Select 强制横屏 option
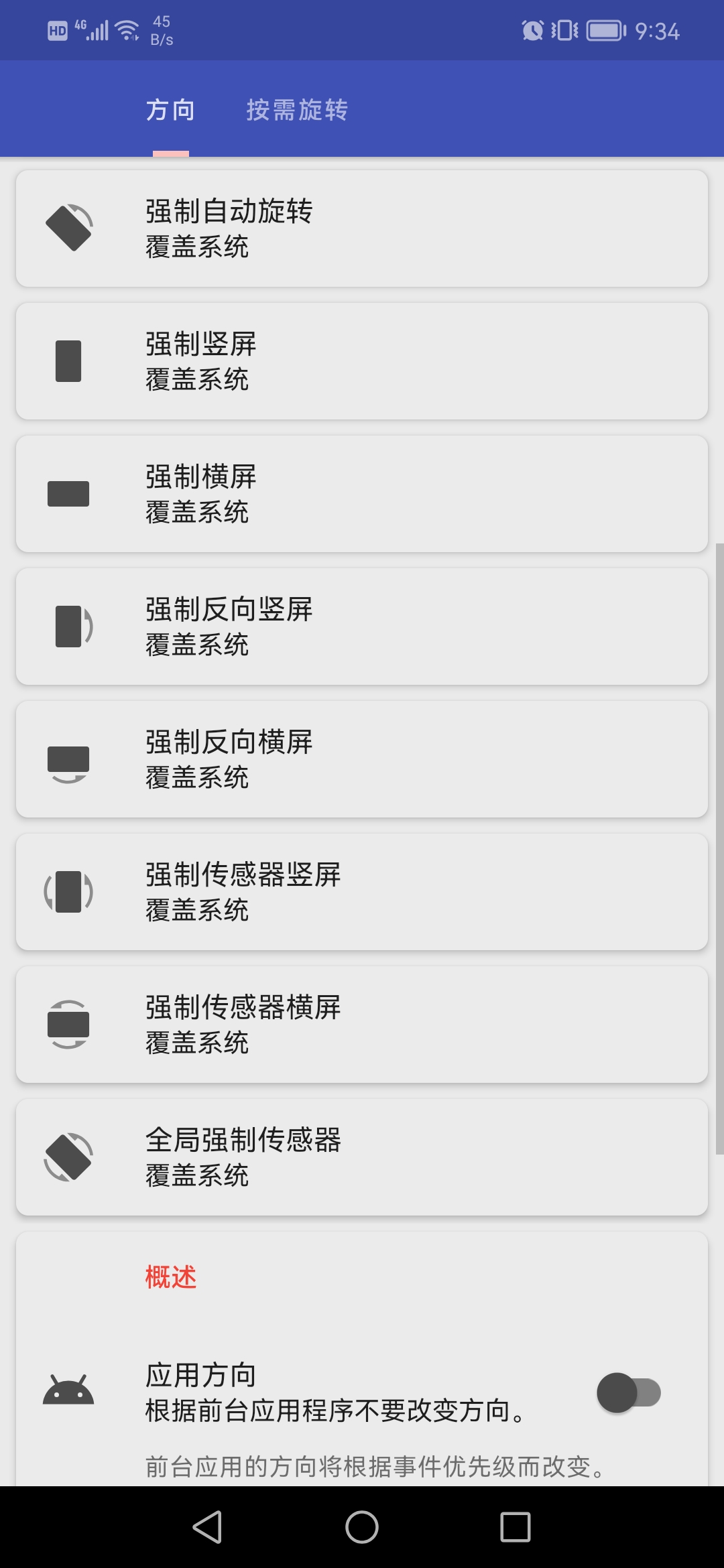Image resolution: width=724 pixels, height=1568 pixels. click(362, 494)
